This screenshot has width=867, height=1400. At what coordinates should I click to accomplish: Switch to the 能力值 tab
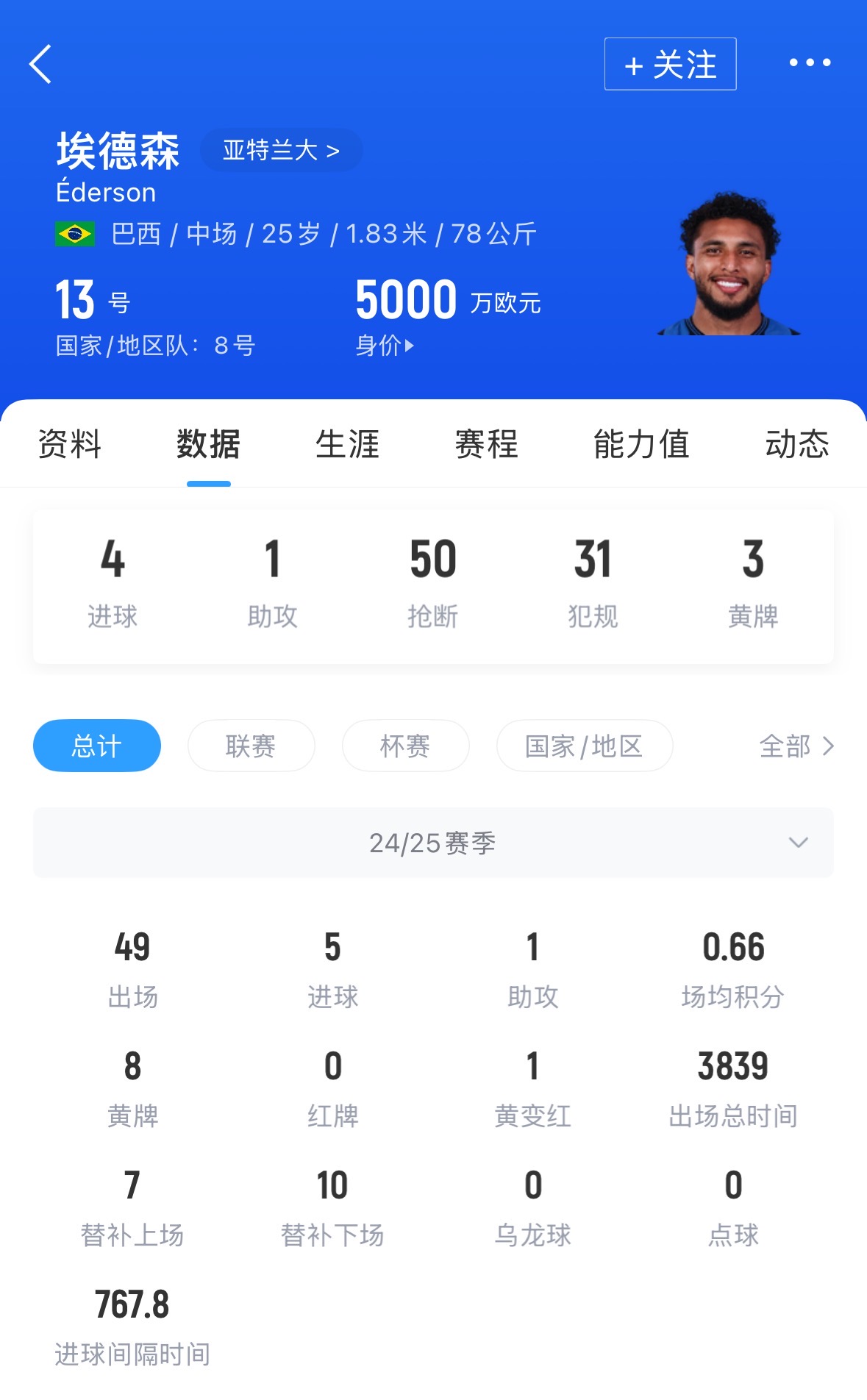click(x=641, y=444)
